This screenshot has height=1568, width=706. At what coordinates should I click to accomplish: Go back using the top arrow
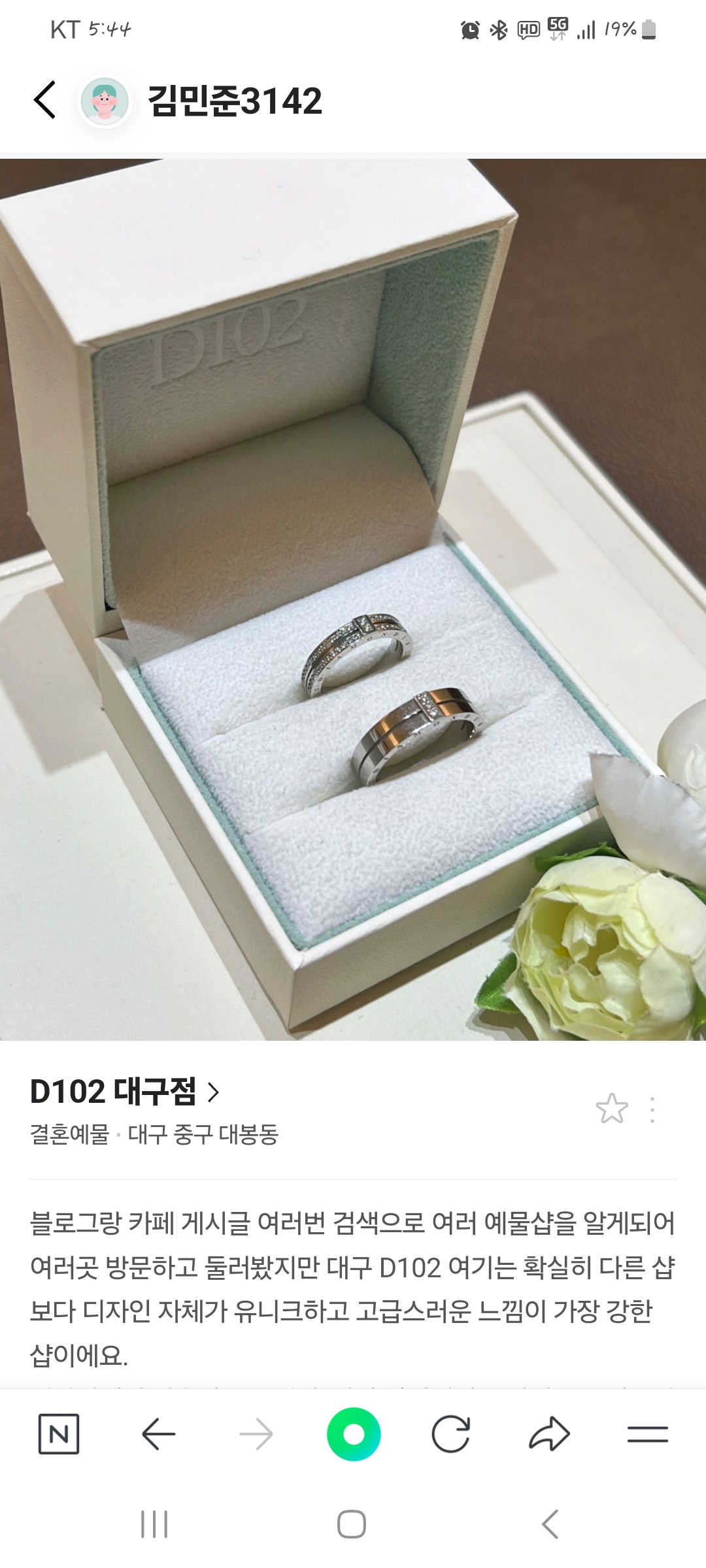coord(44,100)
